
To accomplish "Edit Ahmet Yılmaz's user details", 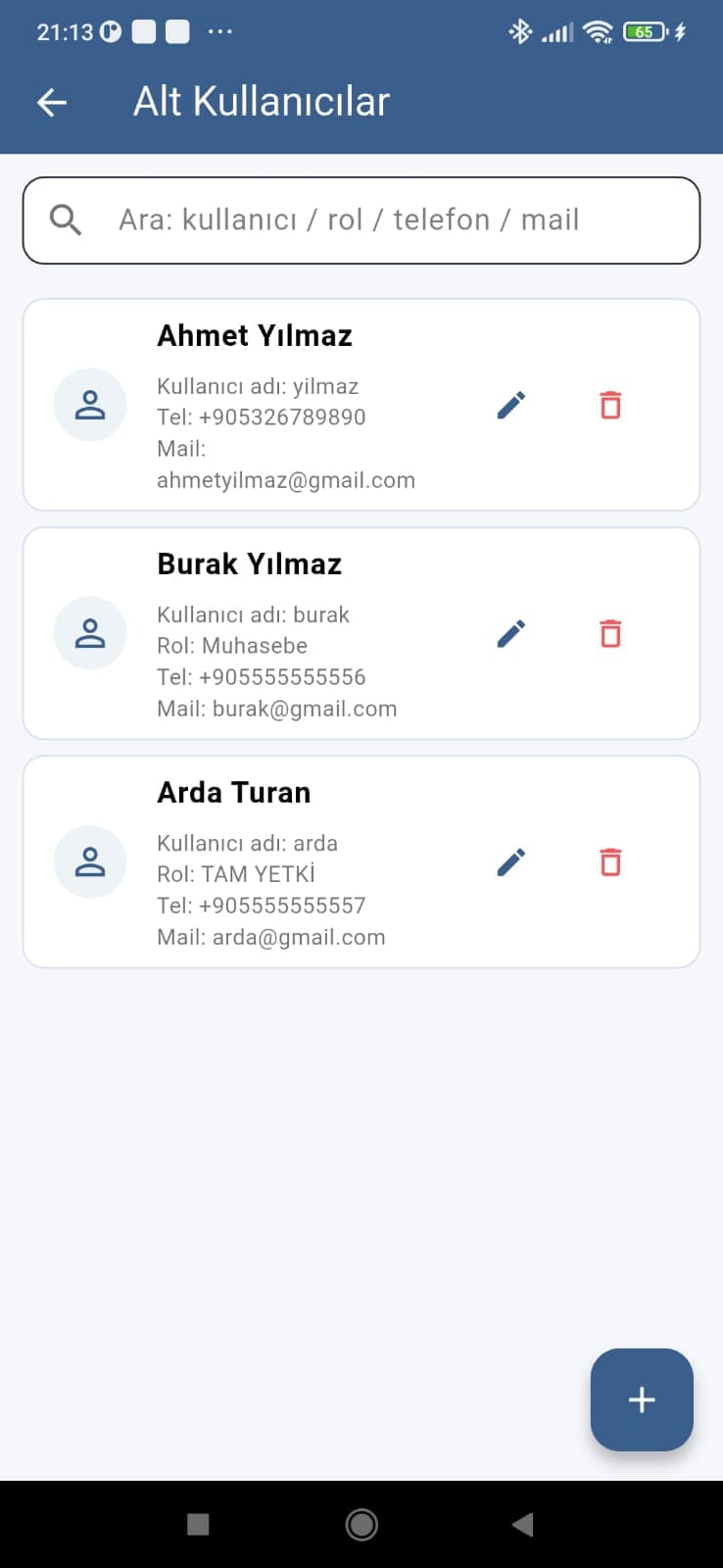I will pyautogui.click(x=510, y=405).
